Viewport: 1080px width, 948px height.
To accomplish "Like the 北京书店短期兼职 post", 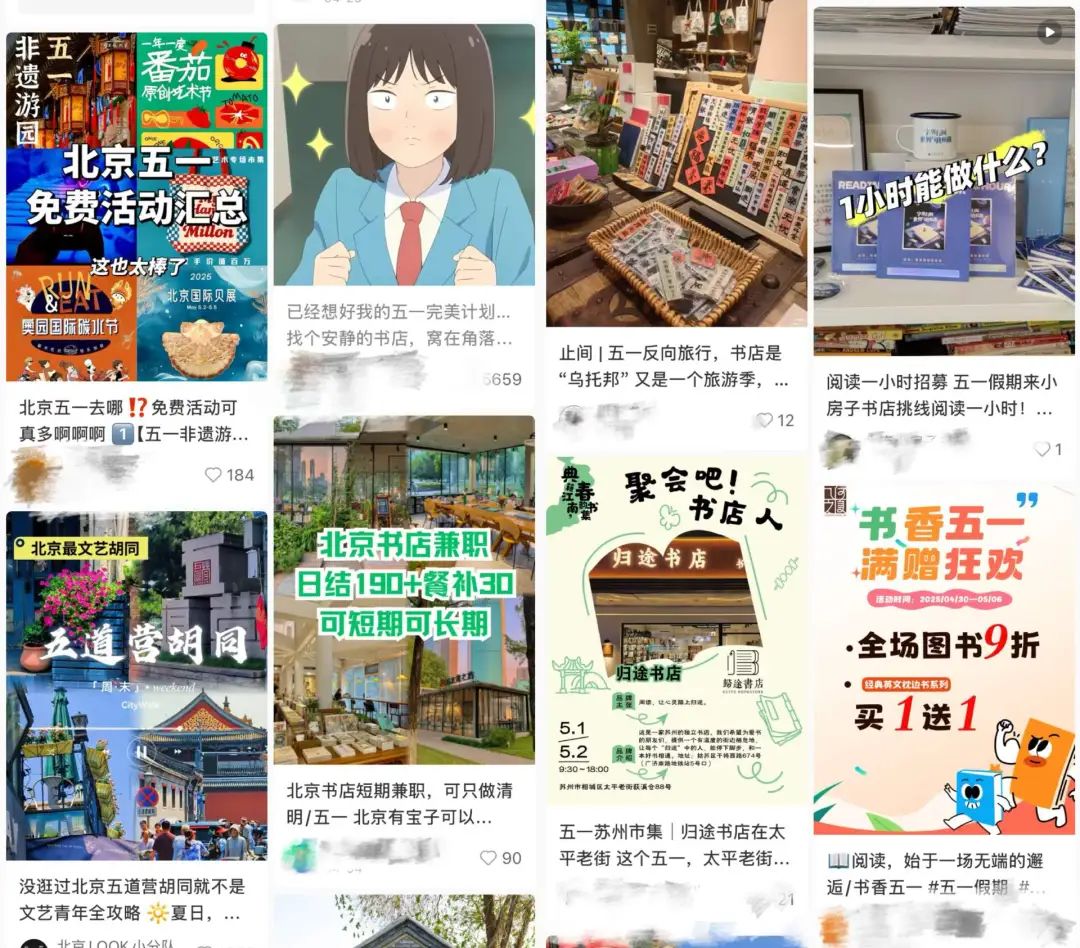I will 488,858.
